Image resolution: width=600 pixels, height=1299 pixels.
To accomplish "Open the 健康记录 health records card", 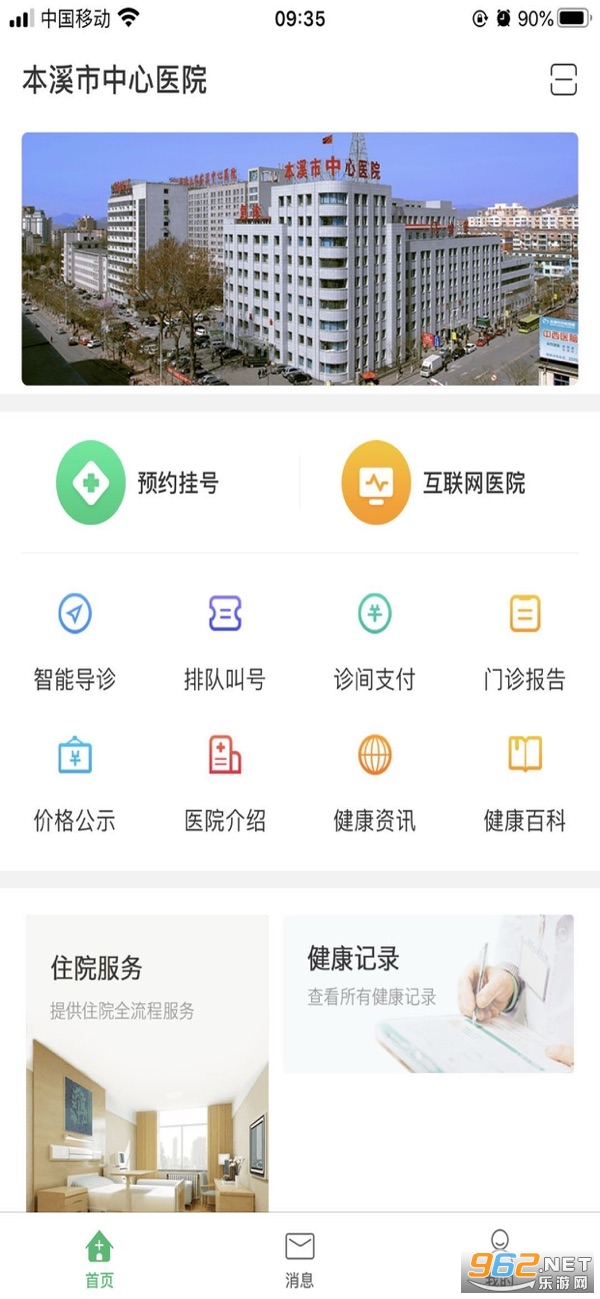I will (428, 993).
